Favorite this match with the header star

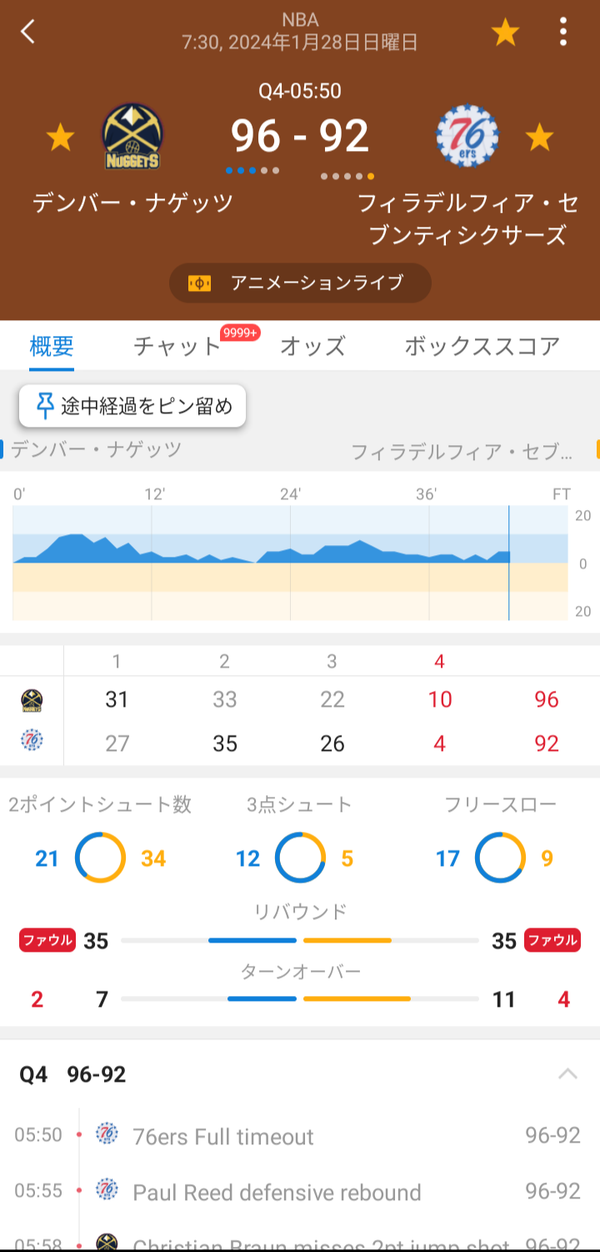(505, 33)
